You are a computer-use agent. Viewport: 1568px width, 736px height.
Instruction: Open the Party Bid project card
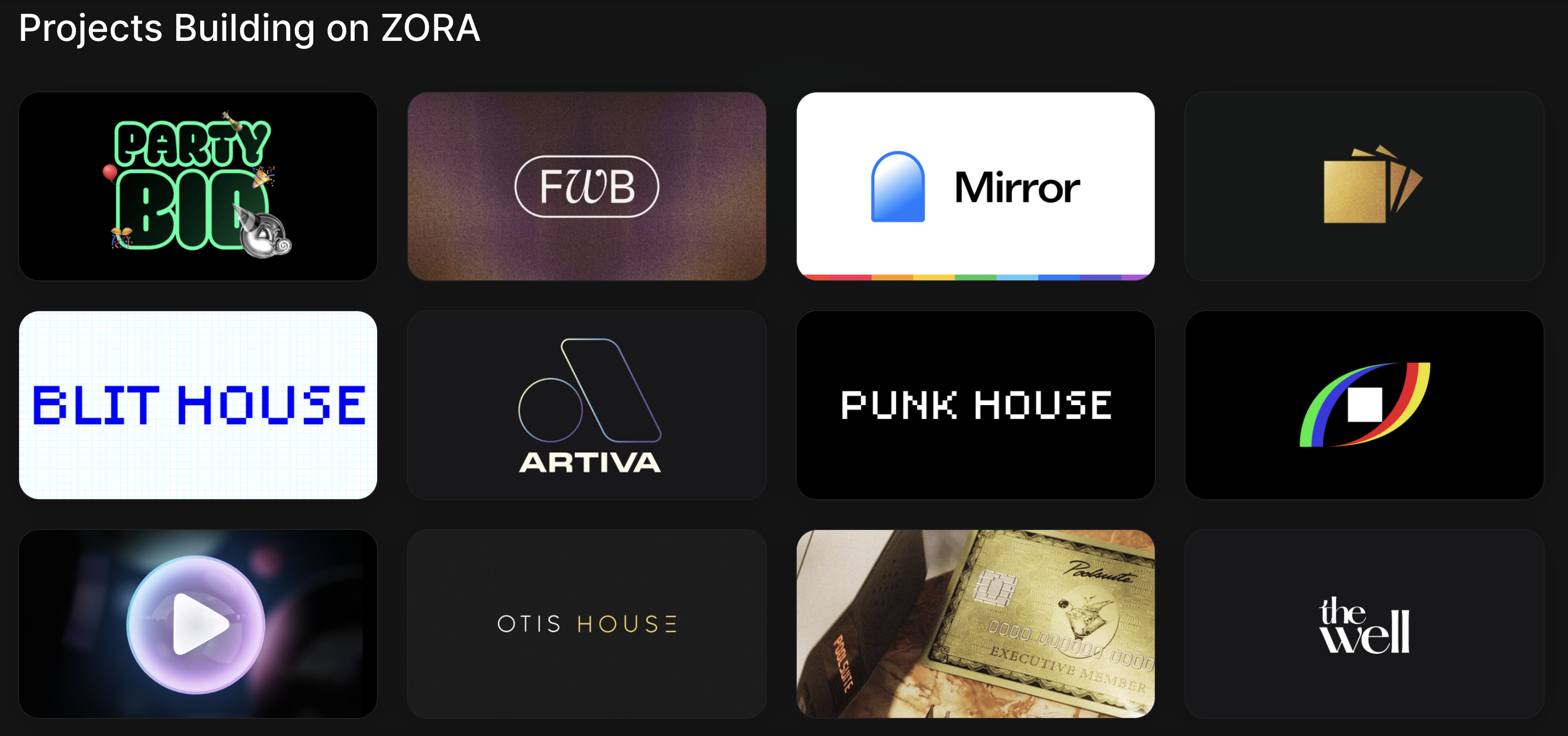click(198, 186)
